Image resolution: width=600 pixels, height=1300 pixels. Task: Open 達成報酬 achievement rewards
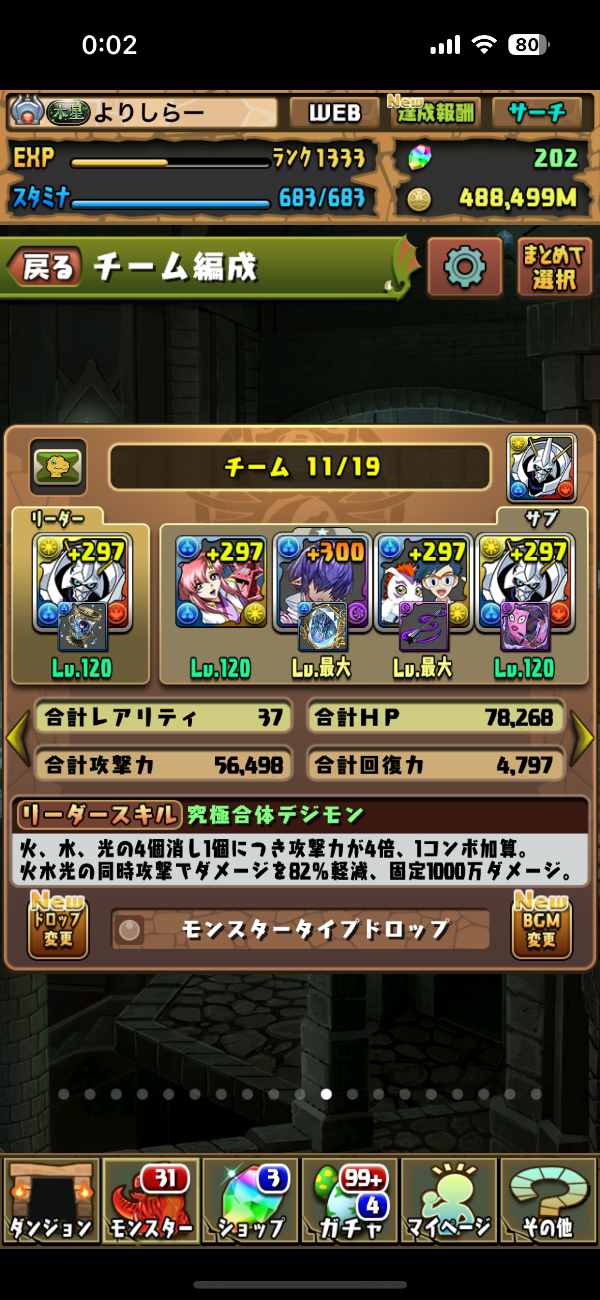434,112
